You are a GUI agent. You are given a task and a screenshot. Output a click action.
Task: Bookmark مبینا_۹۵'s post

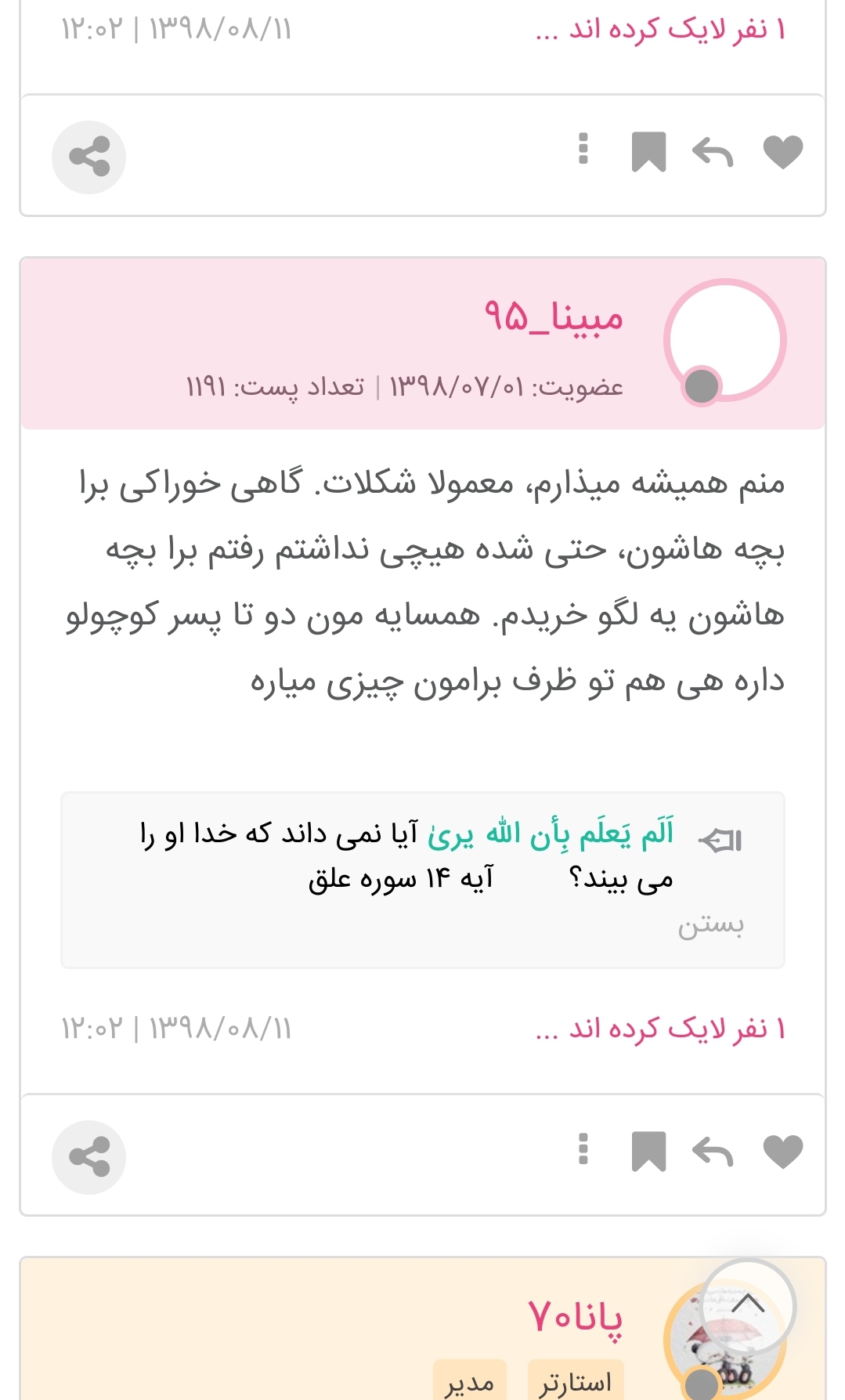[x=648, y=1152]
